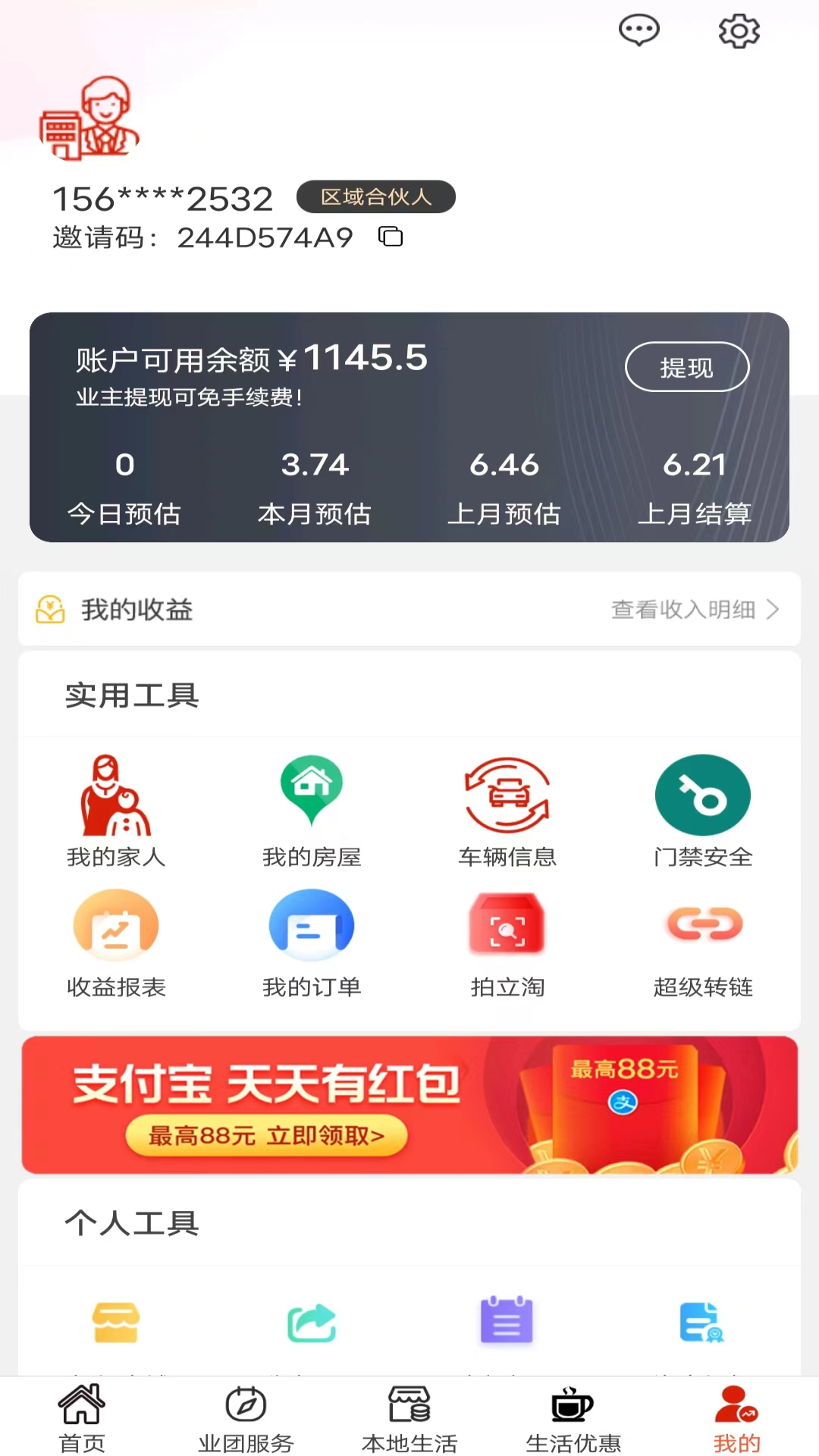Open 收益报表 report
Image resolution: width=819 pixels, height=1456 pixels.
tap(116, 942)
